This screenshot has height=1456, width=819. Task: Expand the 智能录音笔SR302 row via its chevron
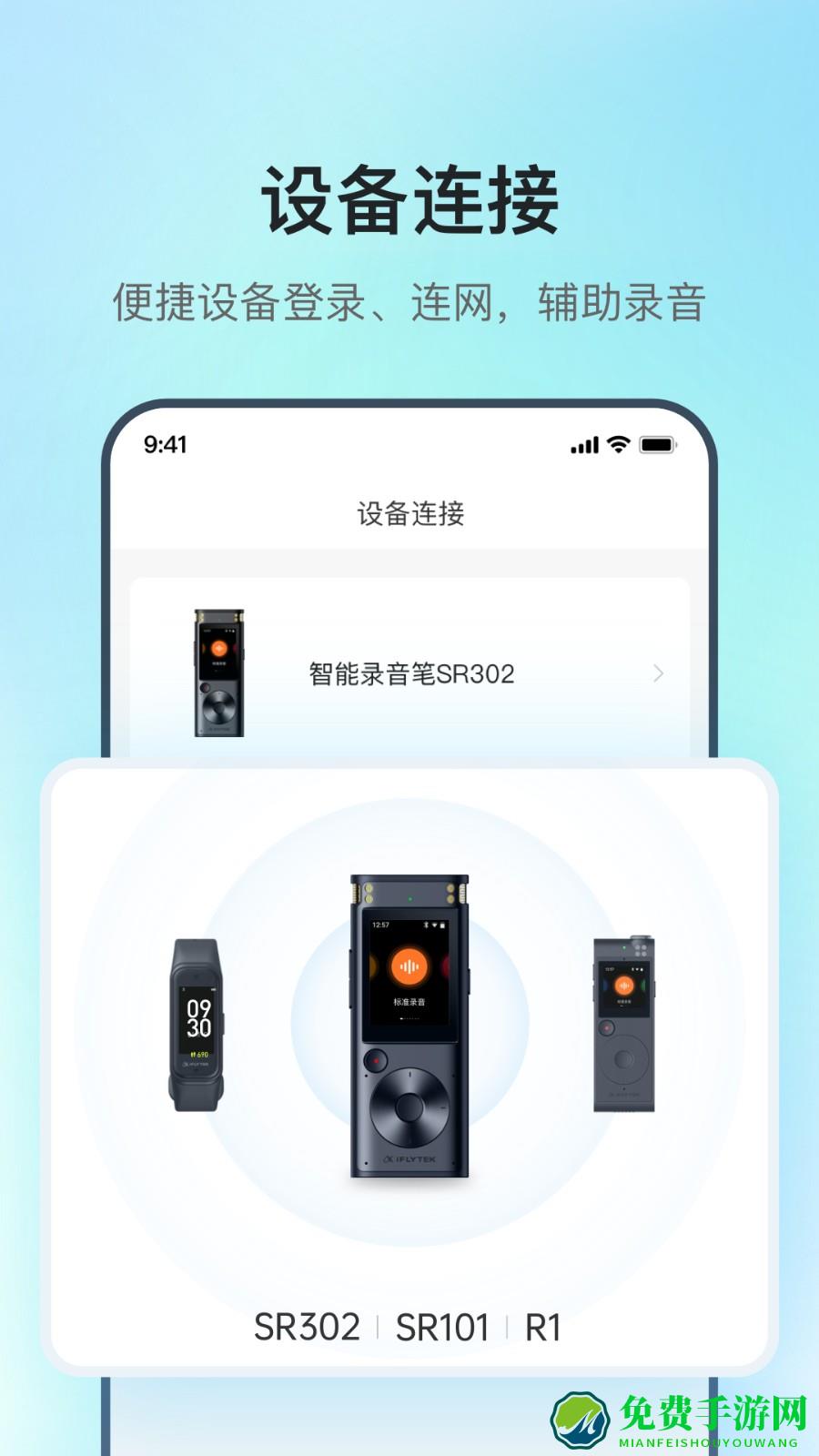658,673
